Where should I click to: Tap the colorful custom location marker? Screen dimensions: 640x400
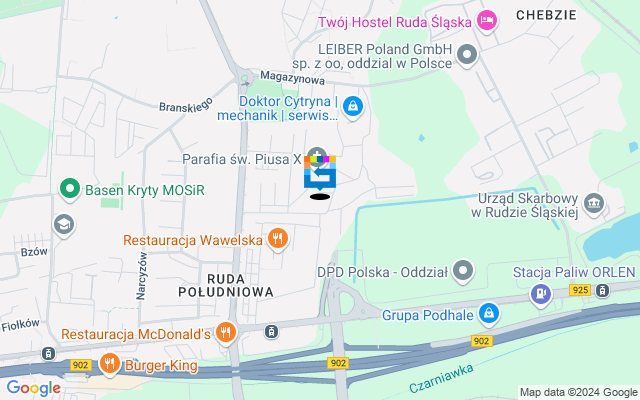[319, 176]
